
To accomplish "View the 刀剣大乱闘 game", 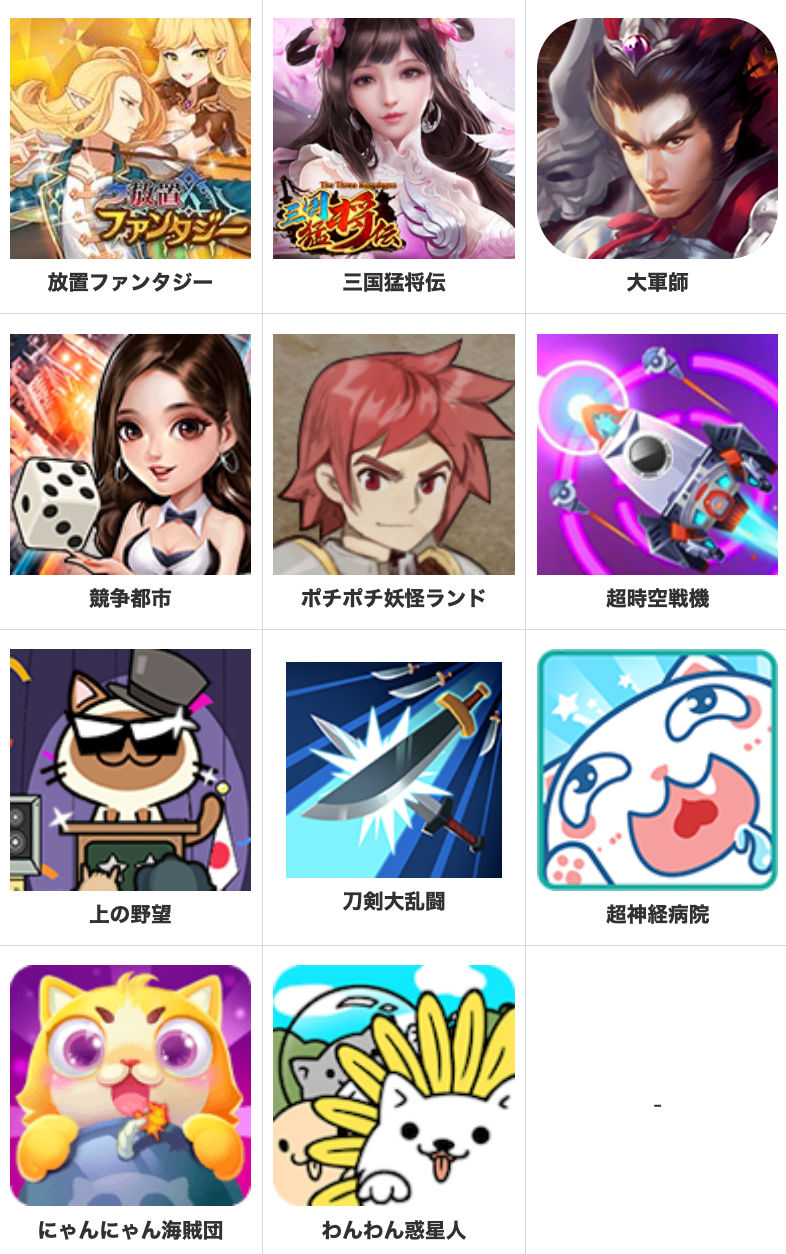I will (x=393, y=770).
